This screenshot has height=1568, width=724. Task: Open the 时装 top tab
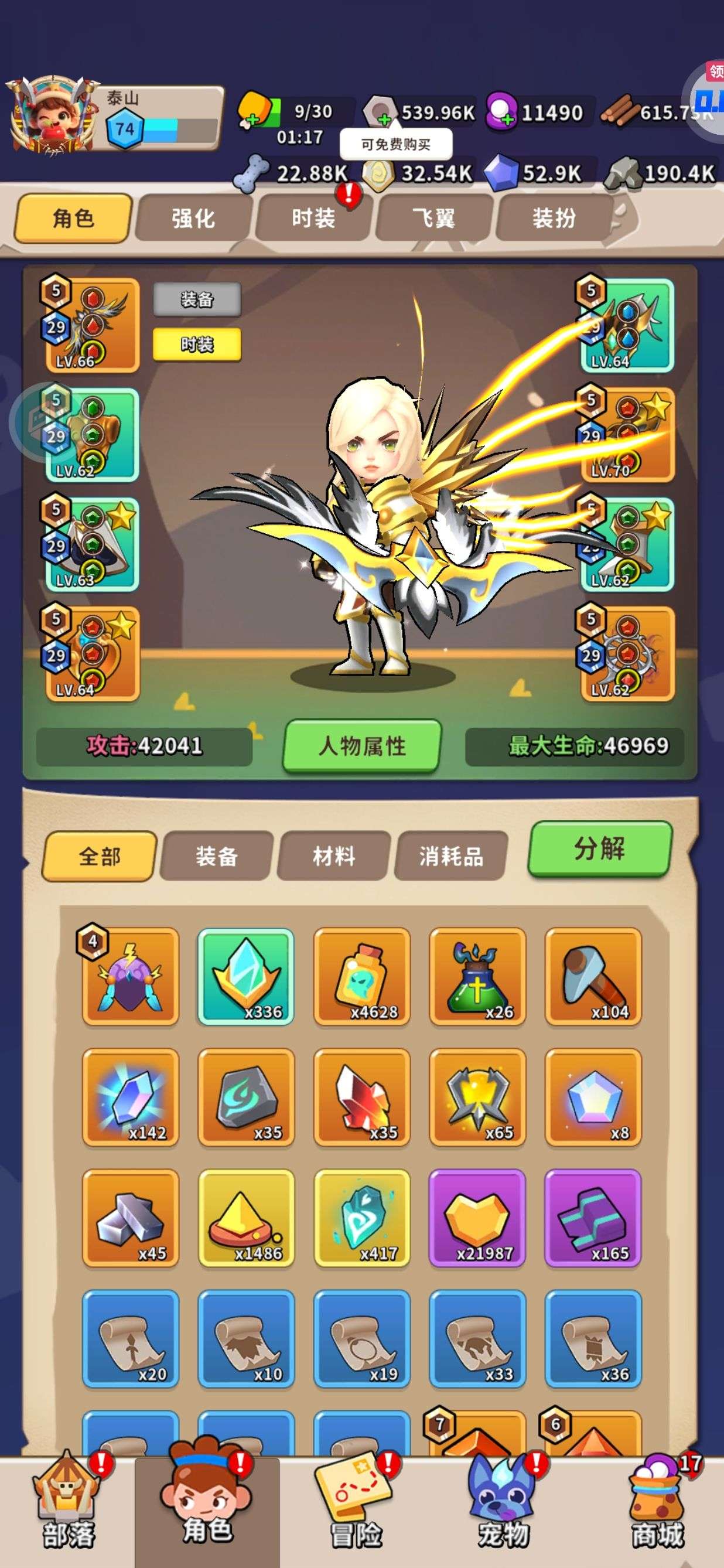coord(313,218)
